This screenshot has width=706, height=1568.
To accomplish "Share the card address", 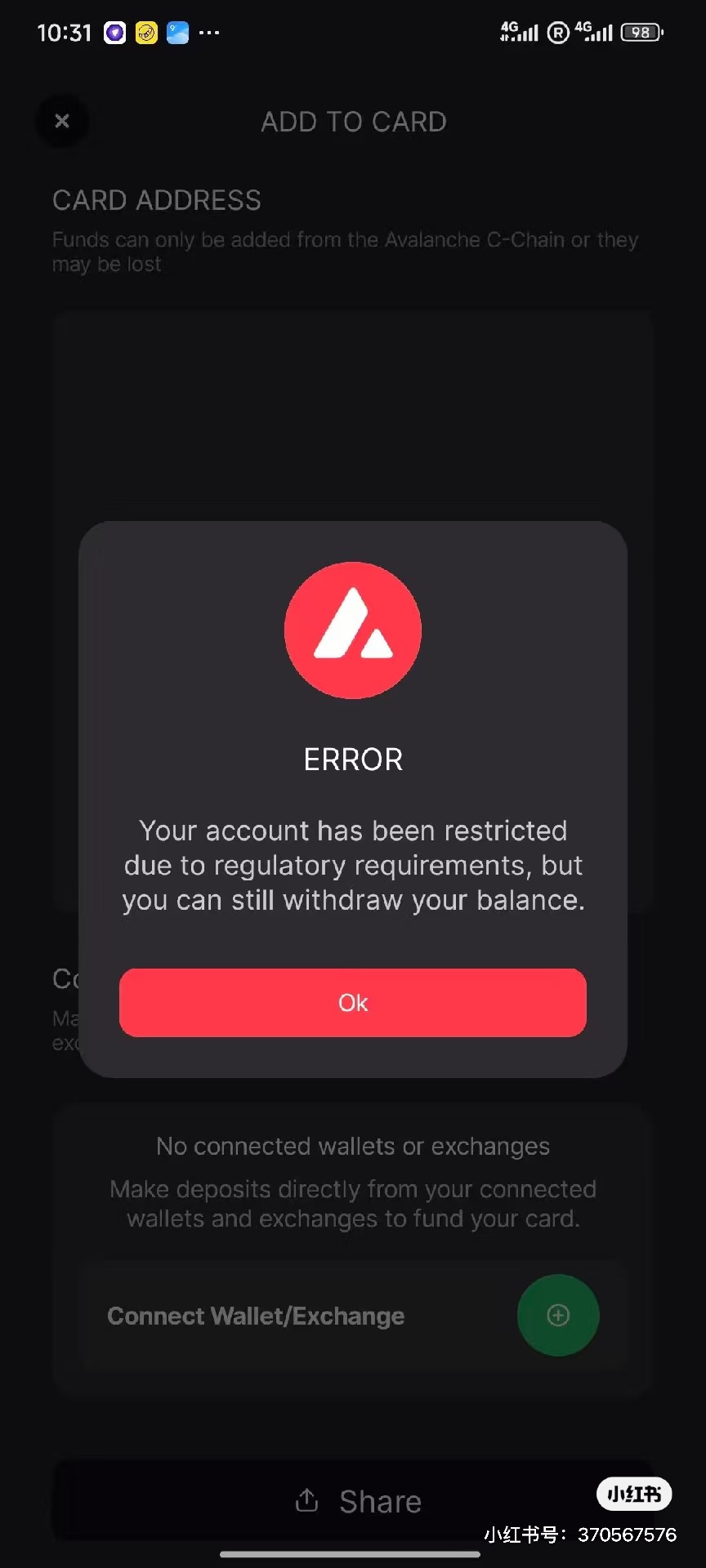I will pyautogui.click(x=358, y=1501).
